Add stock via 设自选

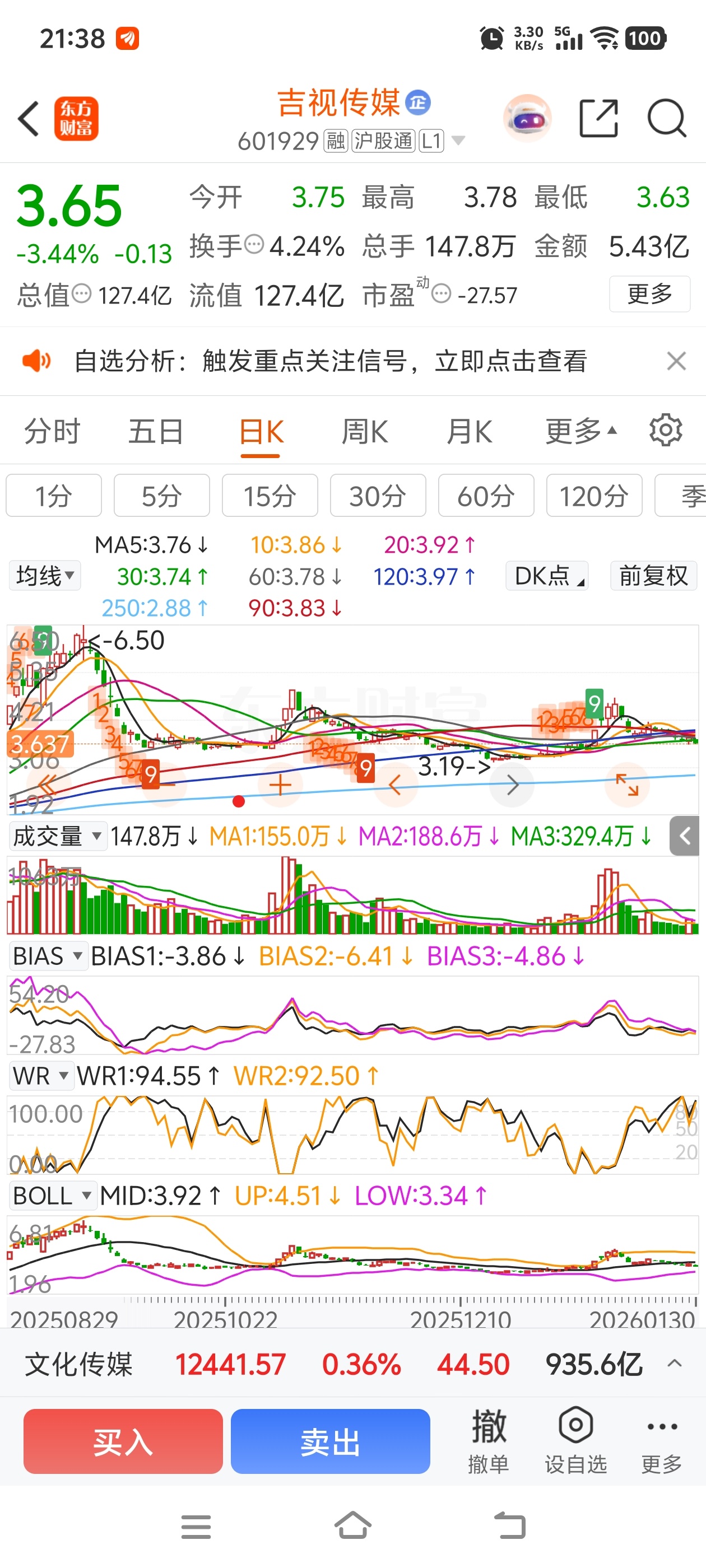pos(575,1440)
